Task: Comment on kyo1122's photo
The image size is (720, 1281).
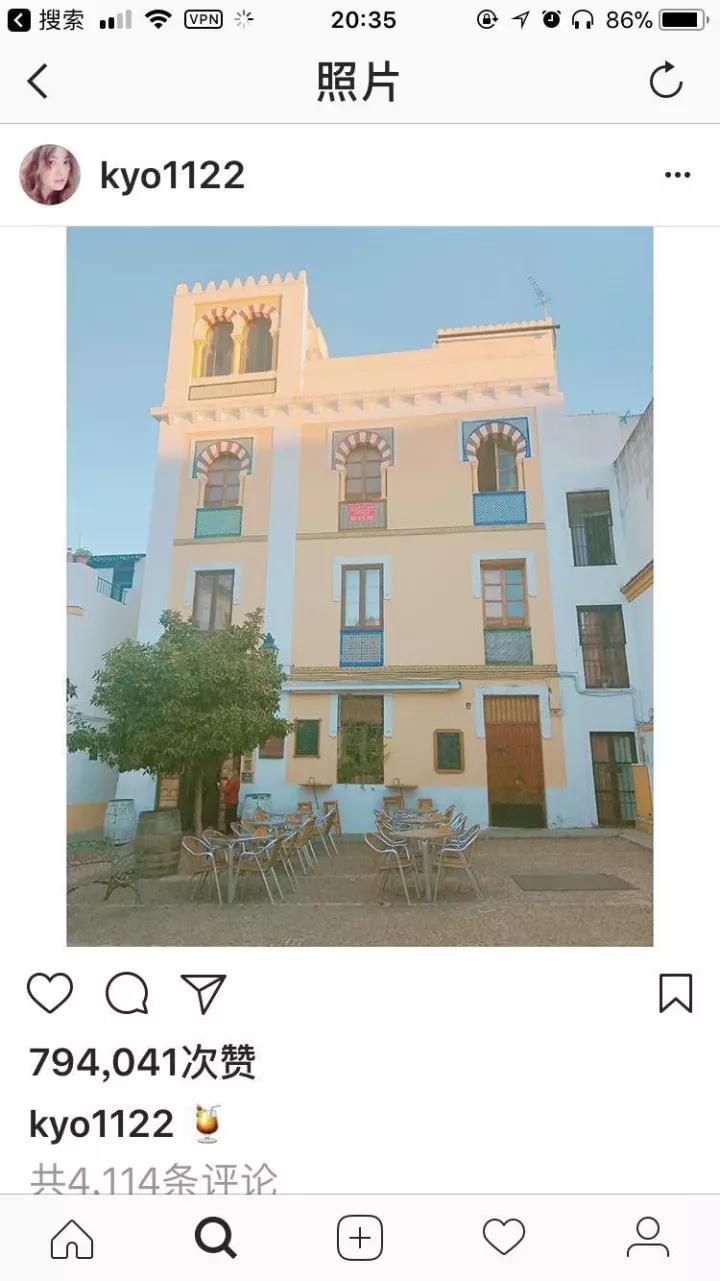Action: [127, 993]
